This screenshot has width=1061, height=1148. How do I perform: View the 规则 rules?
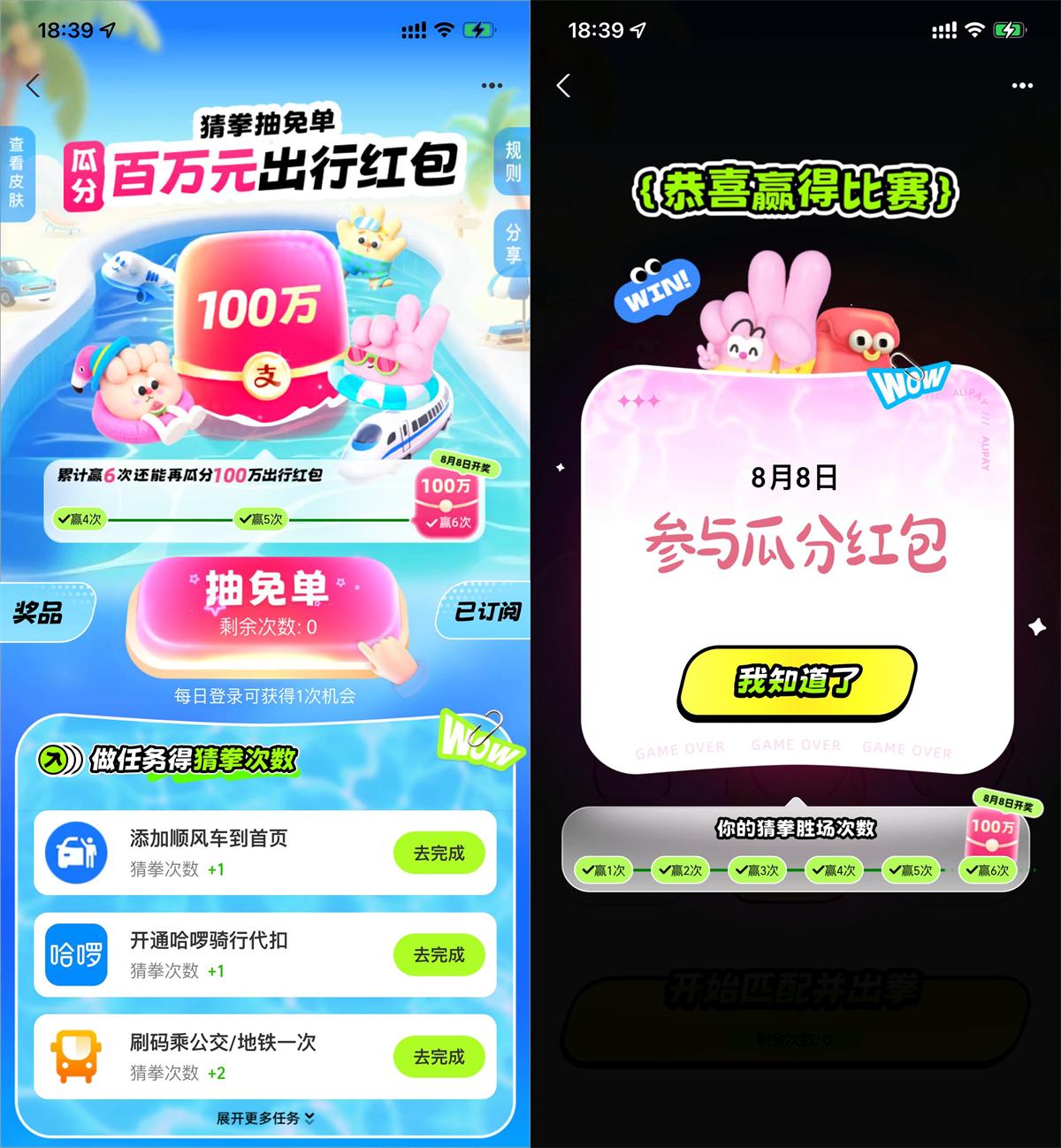tap(513, 162)
